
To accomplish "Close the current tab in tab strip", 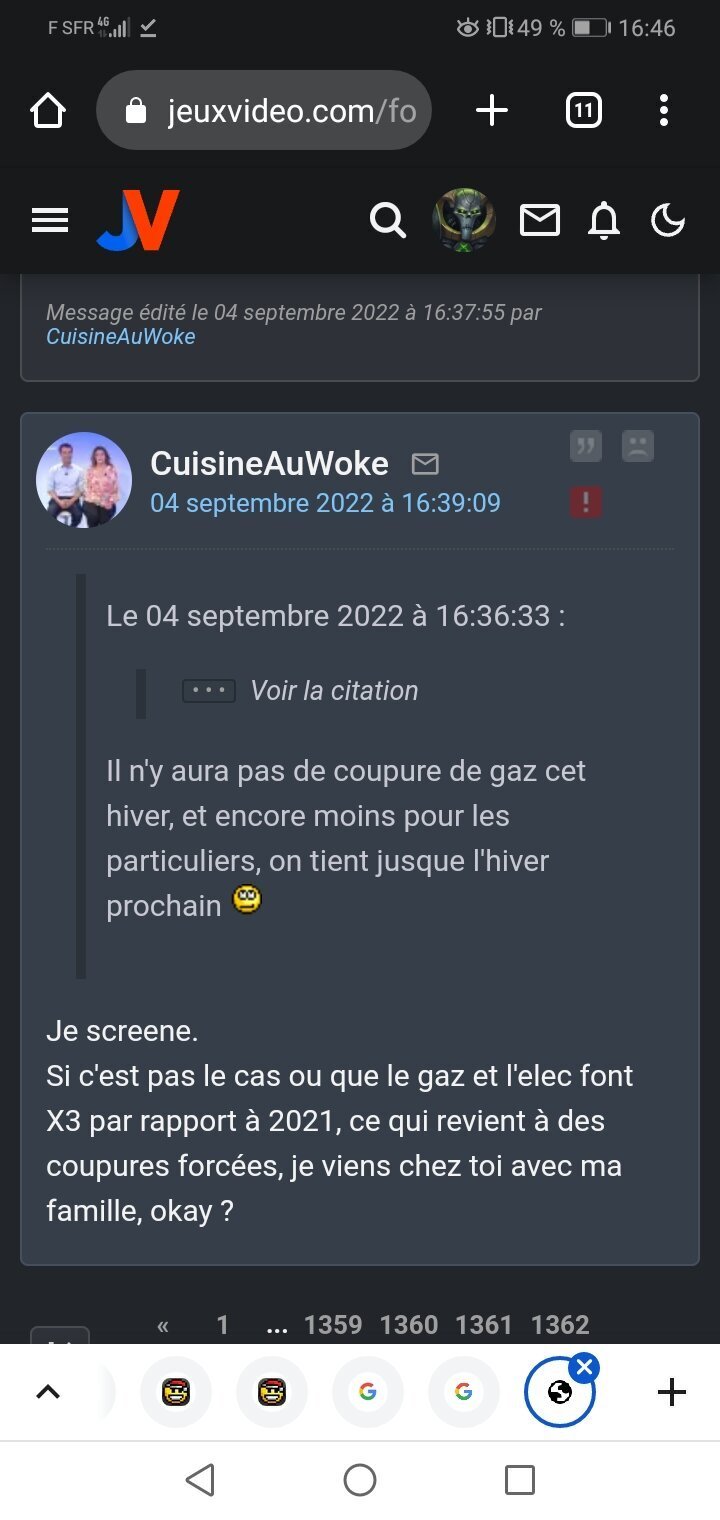I will point(586,1367).
